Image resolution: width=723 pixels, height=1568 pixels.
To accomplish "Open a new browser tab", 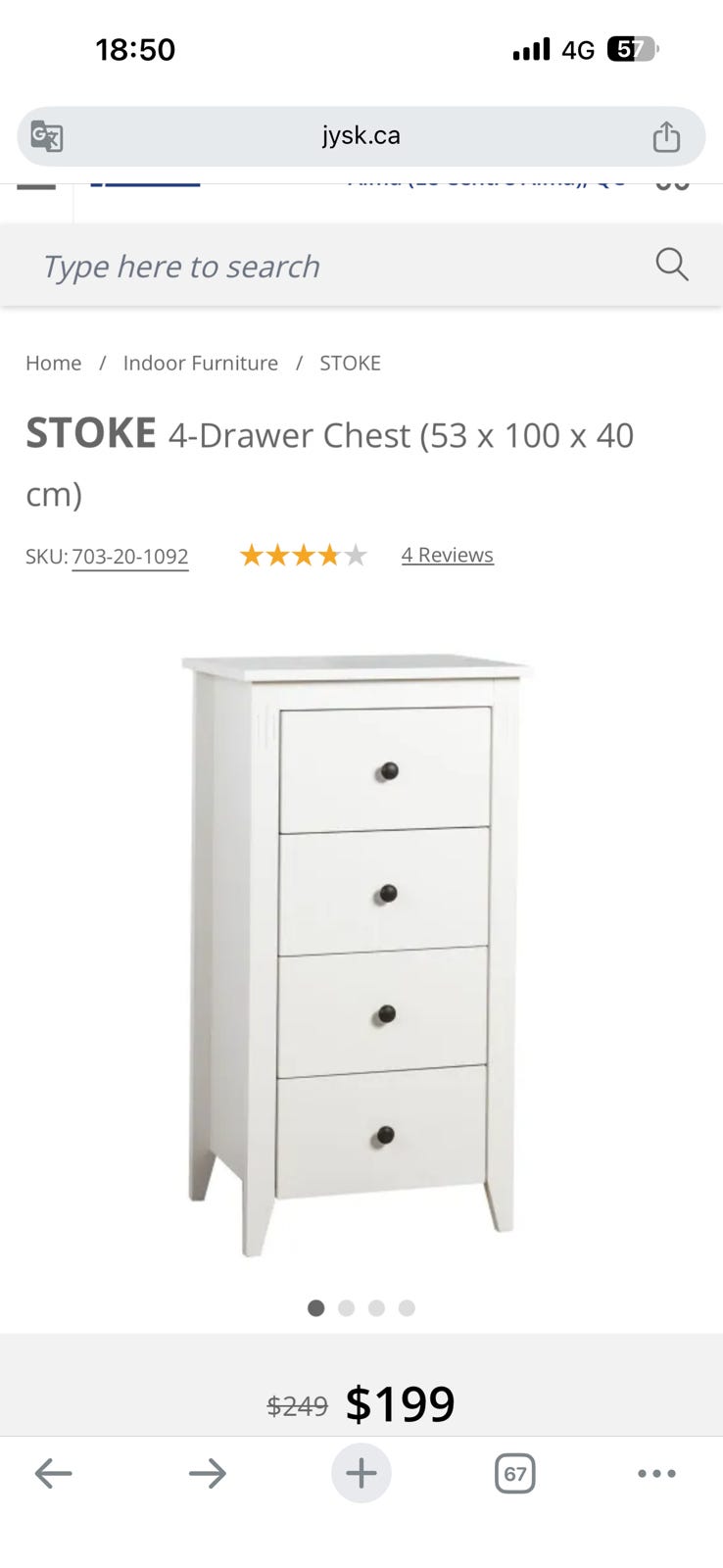I will [x=361, y=1473].
